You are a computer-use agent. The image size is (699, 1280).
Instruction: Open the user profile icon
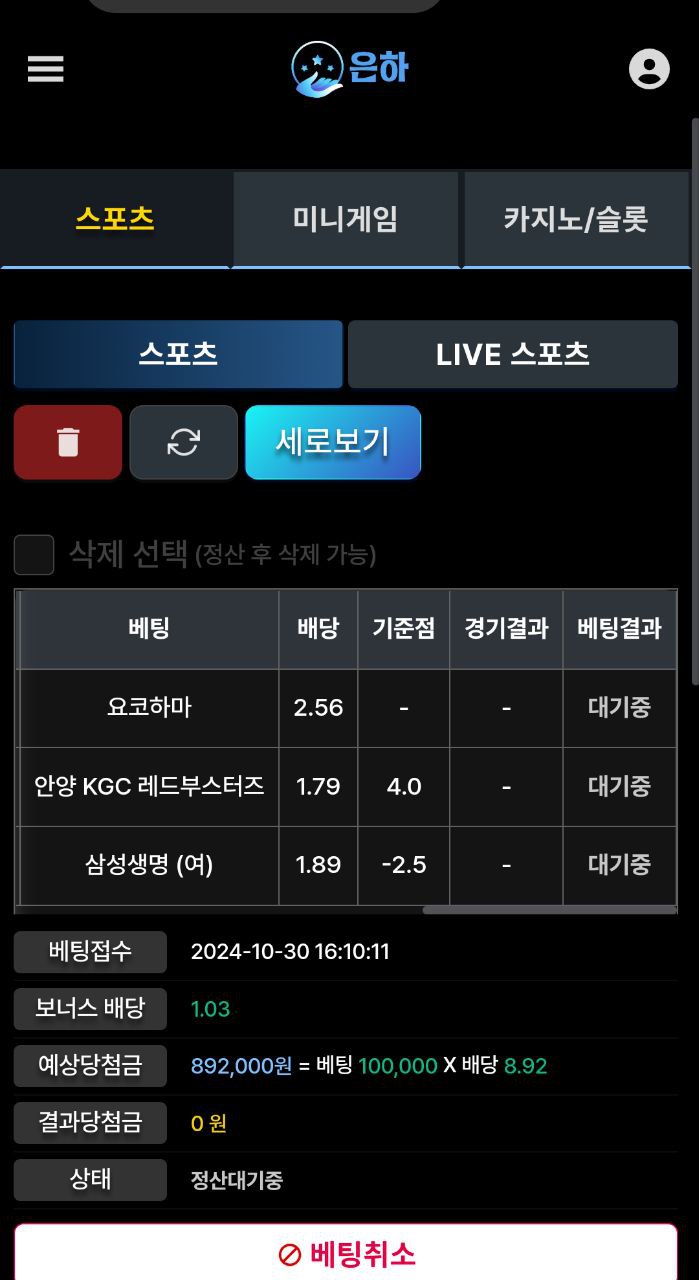coord(649,68)
